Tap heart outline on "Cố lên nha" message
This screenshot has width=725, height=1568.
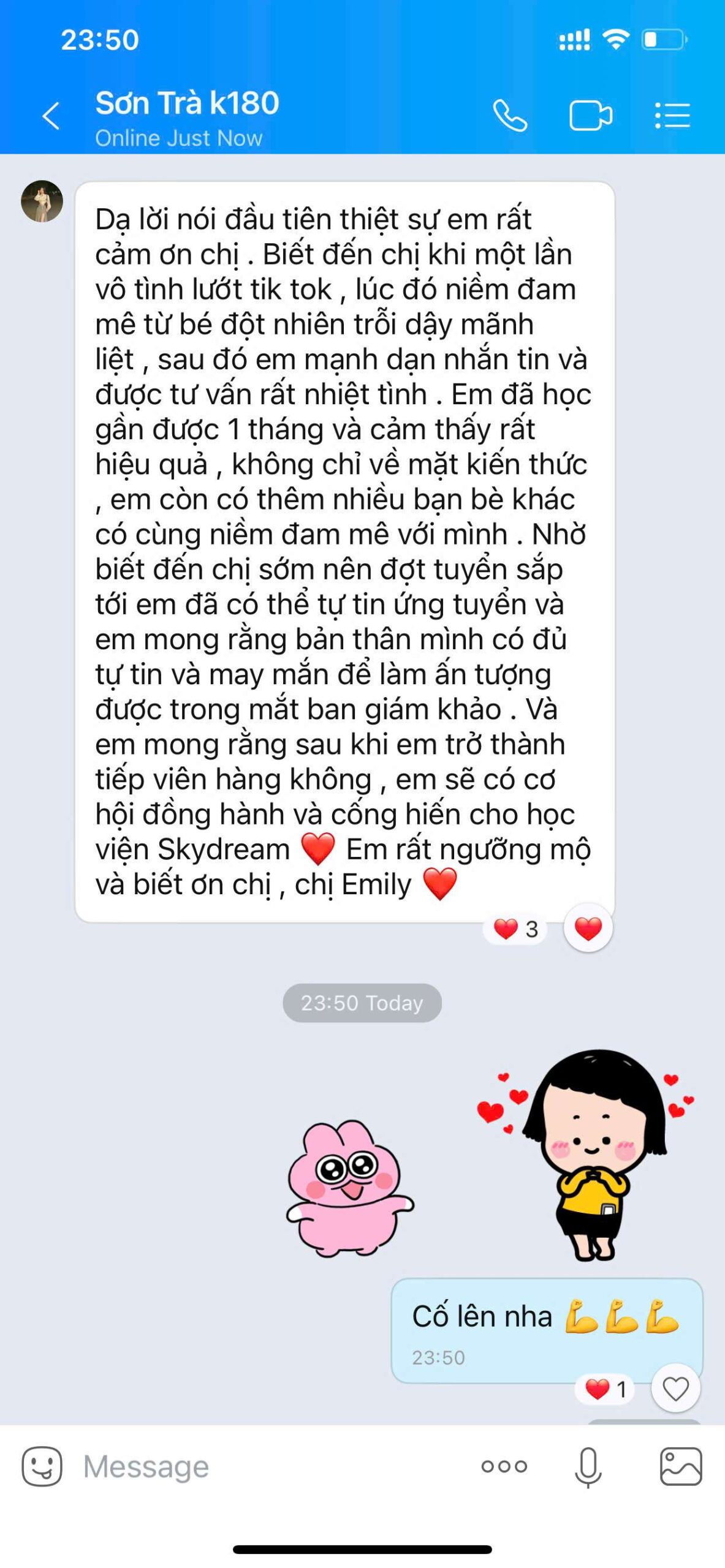[675, 1389]
